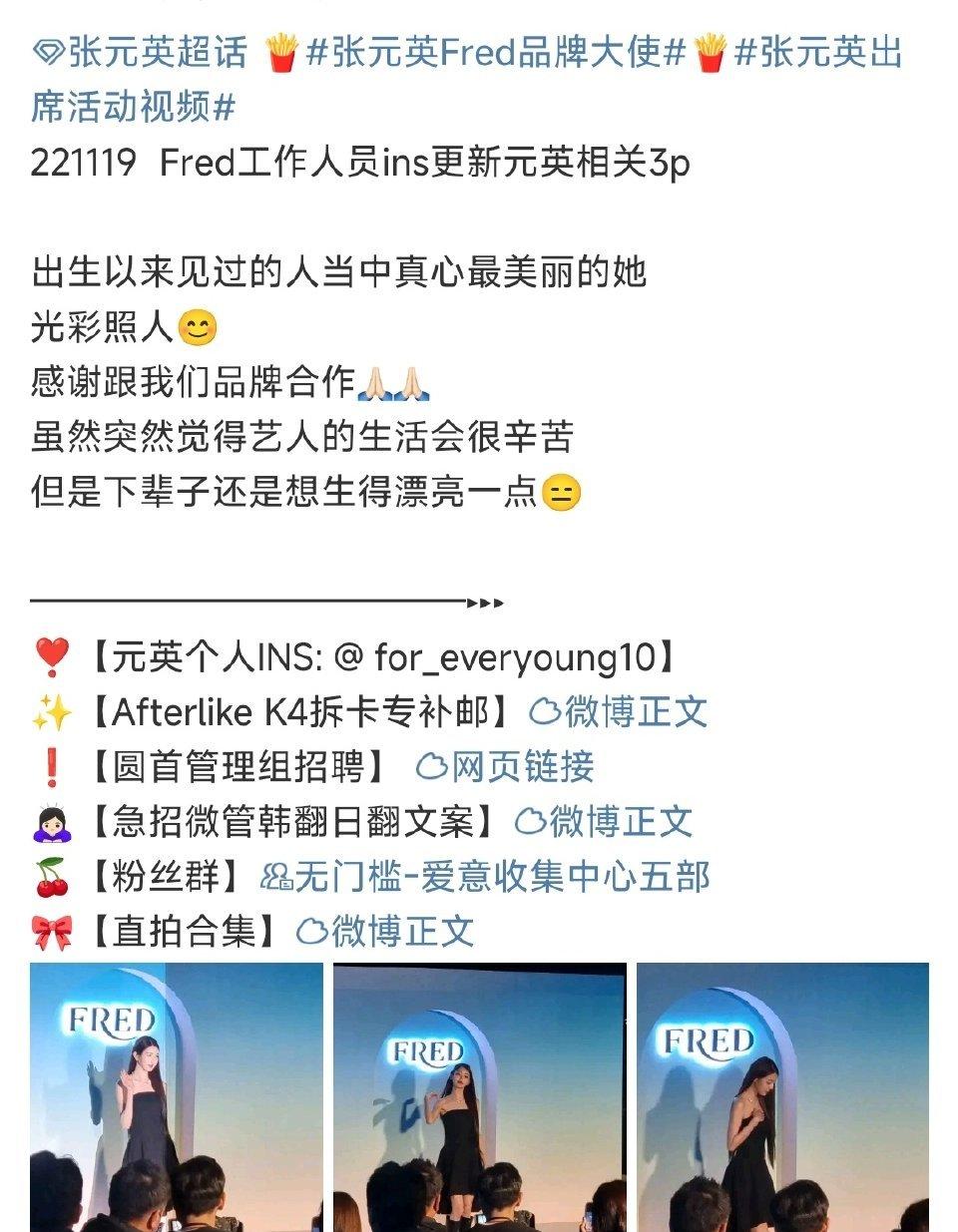Open 微博正文 link beside 直拍合集
Screen dimensions: 958x1232
[386, 932]
